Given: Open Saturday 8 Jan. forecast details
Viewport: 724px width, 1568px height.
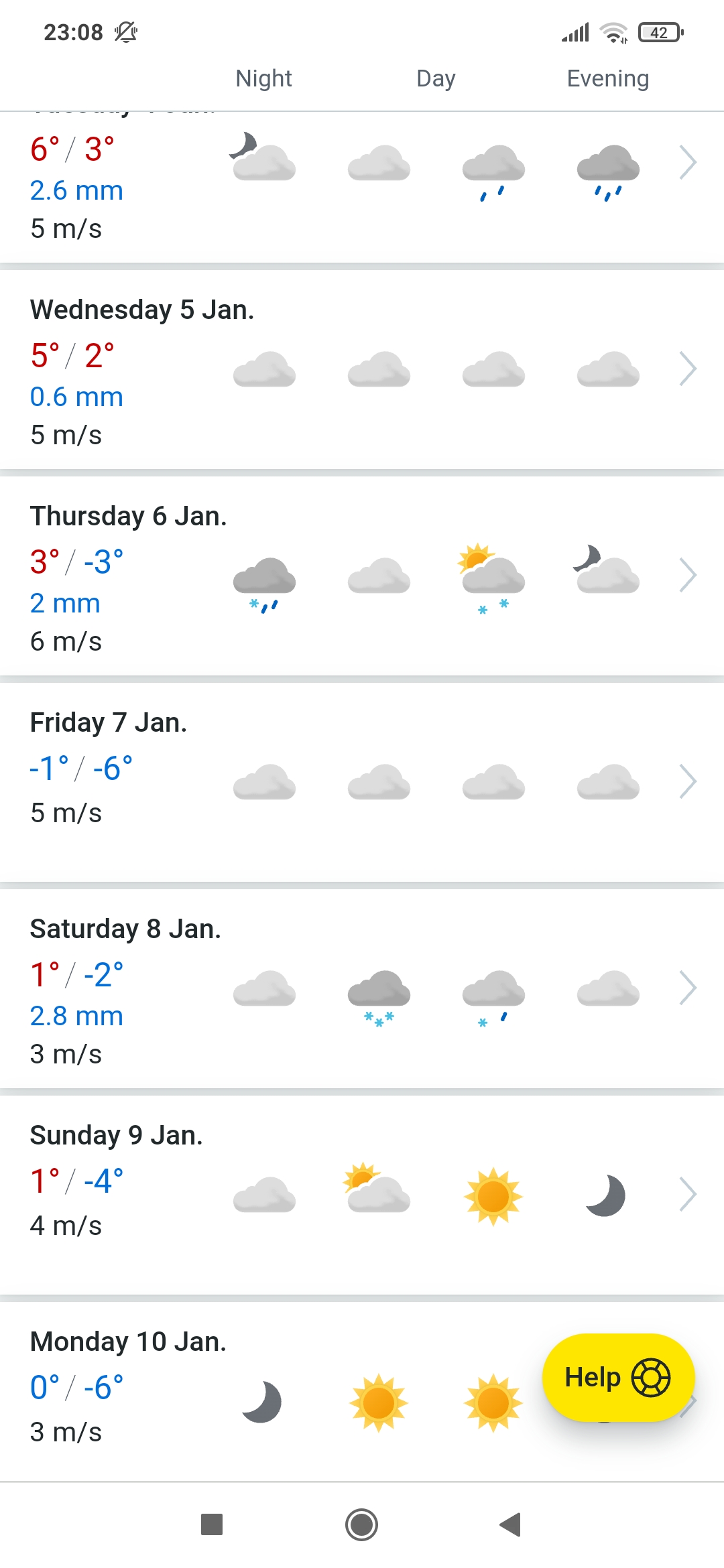Looking at the screenshot, I should (362, 989).
